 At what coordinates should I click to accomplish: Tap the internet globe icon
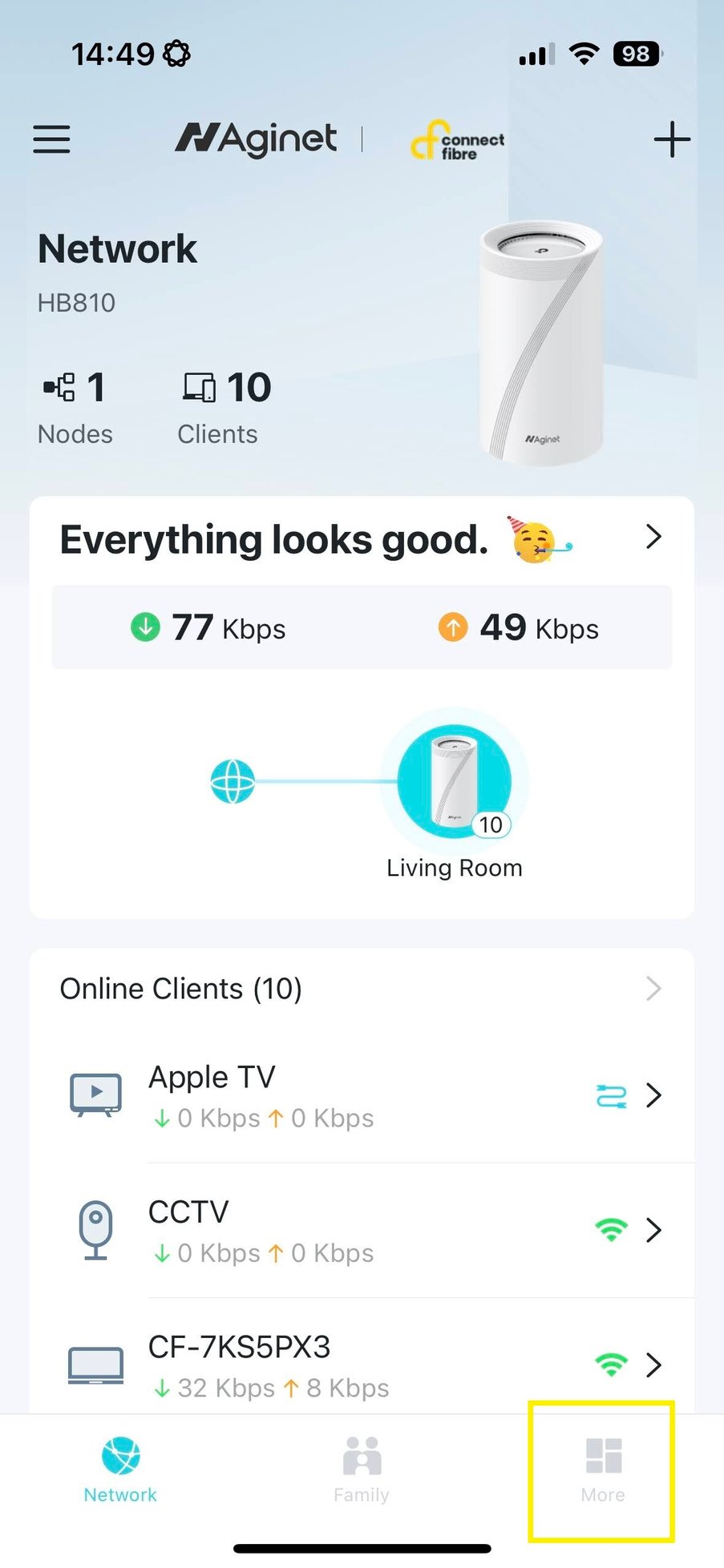(232, 780)
